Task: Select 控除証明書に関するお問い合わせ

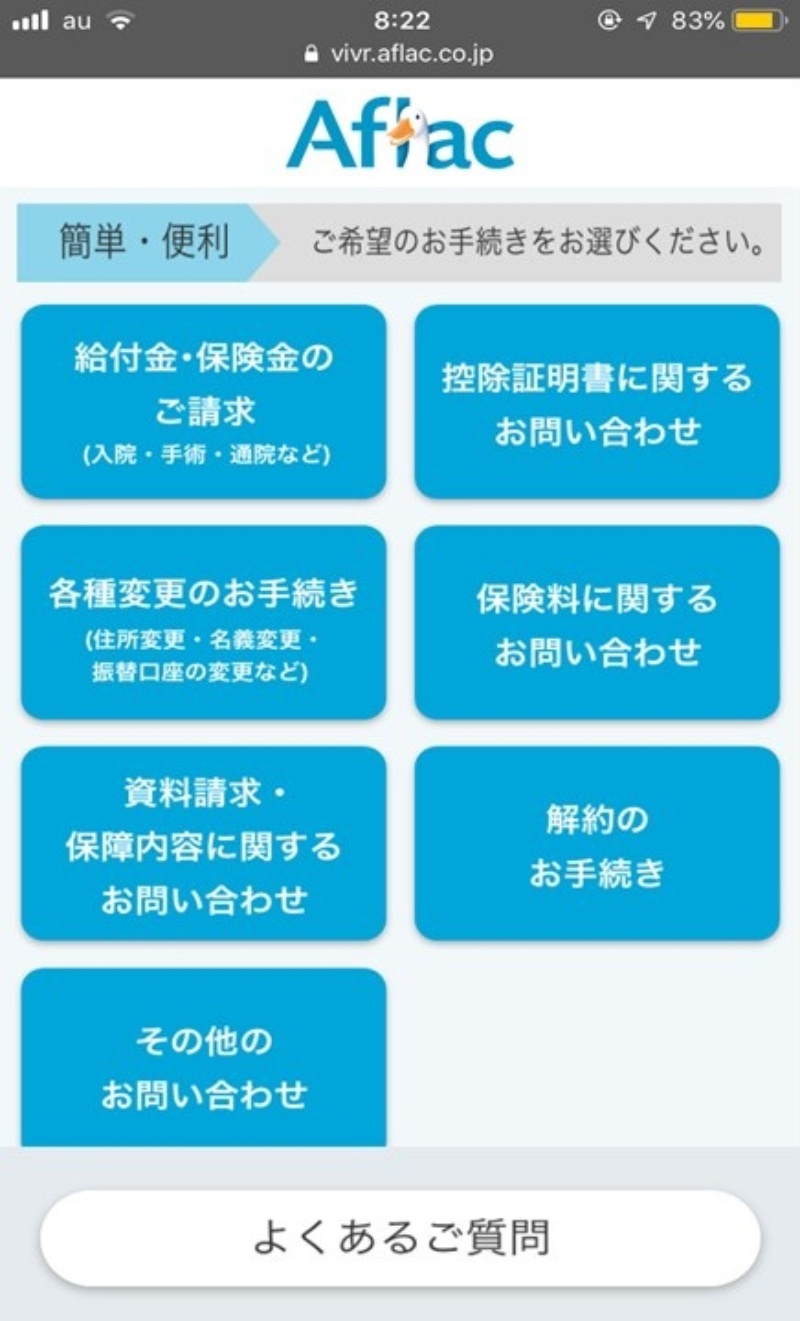Action: (x=597, y=402)
